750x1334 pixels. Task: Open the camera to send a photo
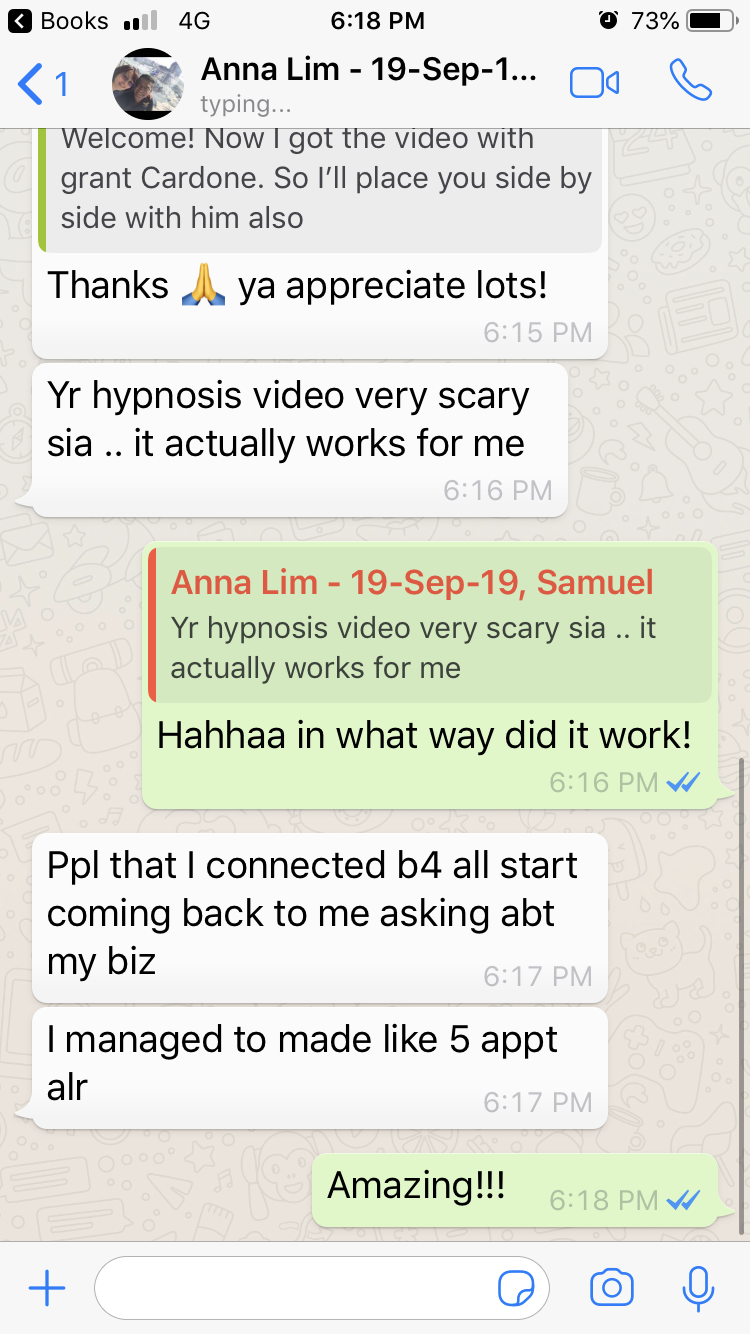(611, 1288)
